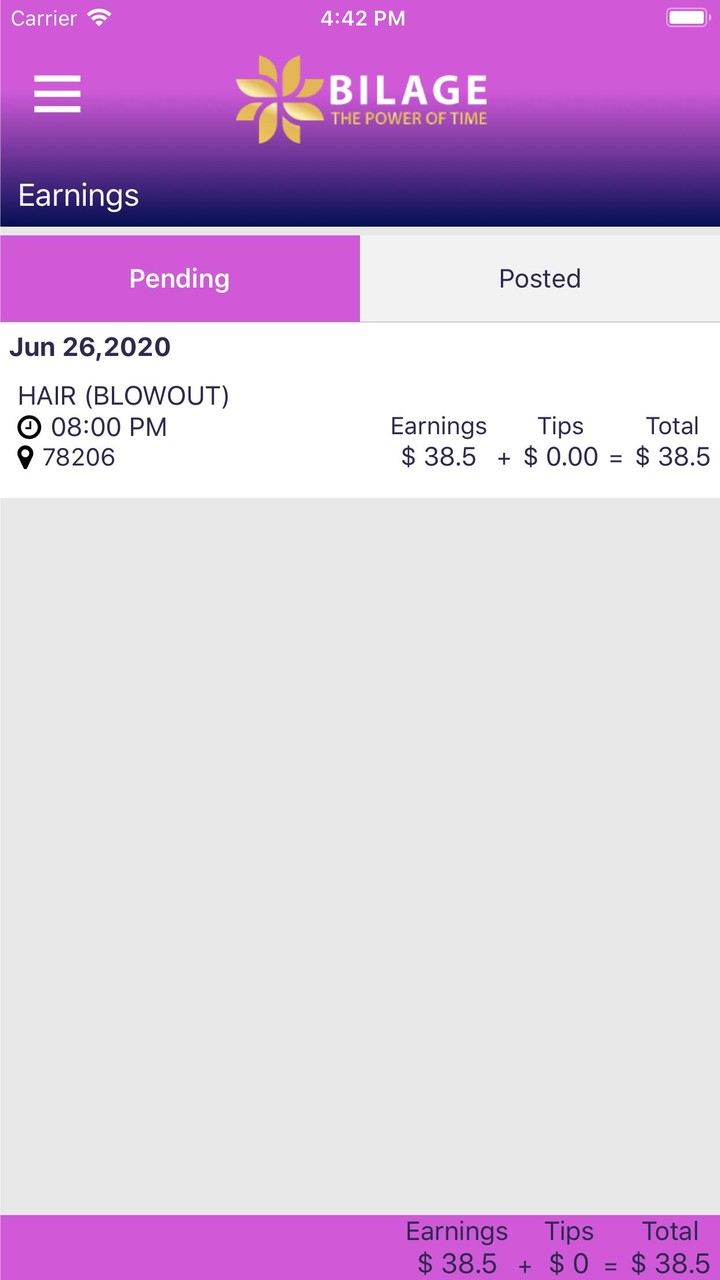Open the HAIR (BLOWOUT) appointment entry
Screen dimensions: 720x1280
pyautogui.click(x=122, y=396)
